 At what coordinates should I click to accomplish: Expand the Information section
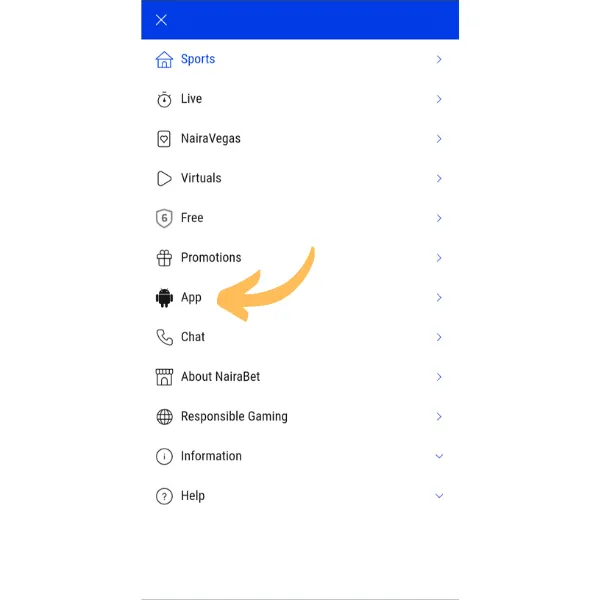(x=211, y=456)
